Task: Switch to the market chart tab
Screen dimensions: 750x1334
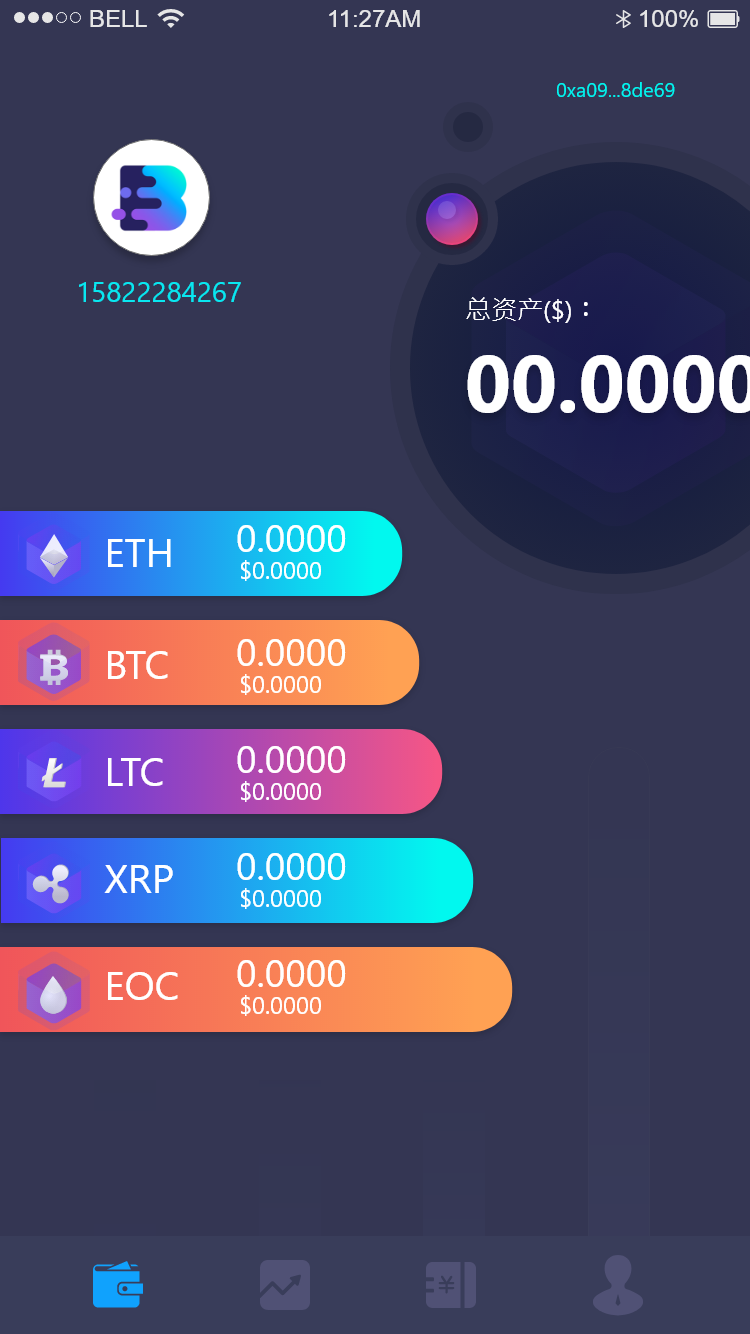Action: [x=284, y=1284]
